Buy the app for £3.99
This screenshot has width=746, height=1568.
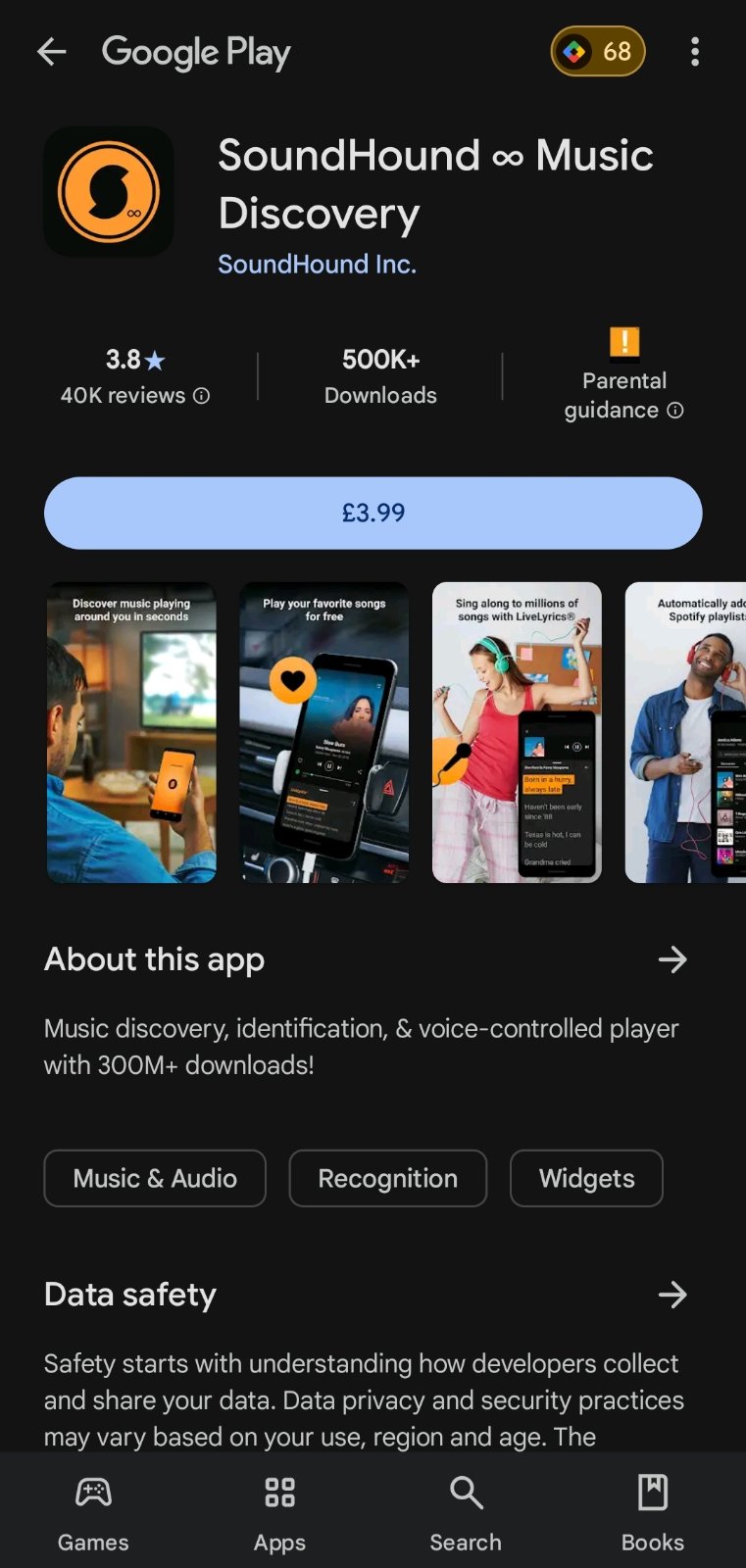[x=373, y=513]
